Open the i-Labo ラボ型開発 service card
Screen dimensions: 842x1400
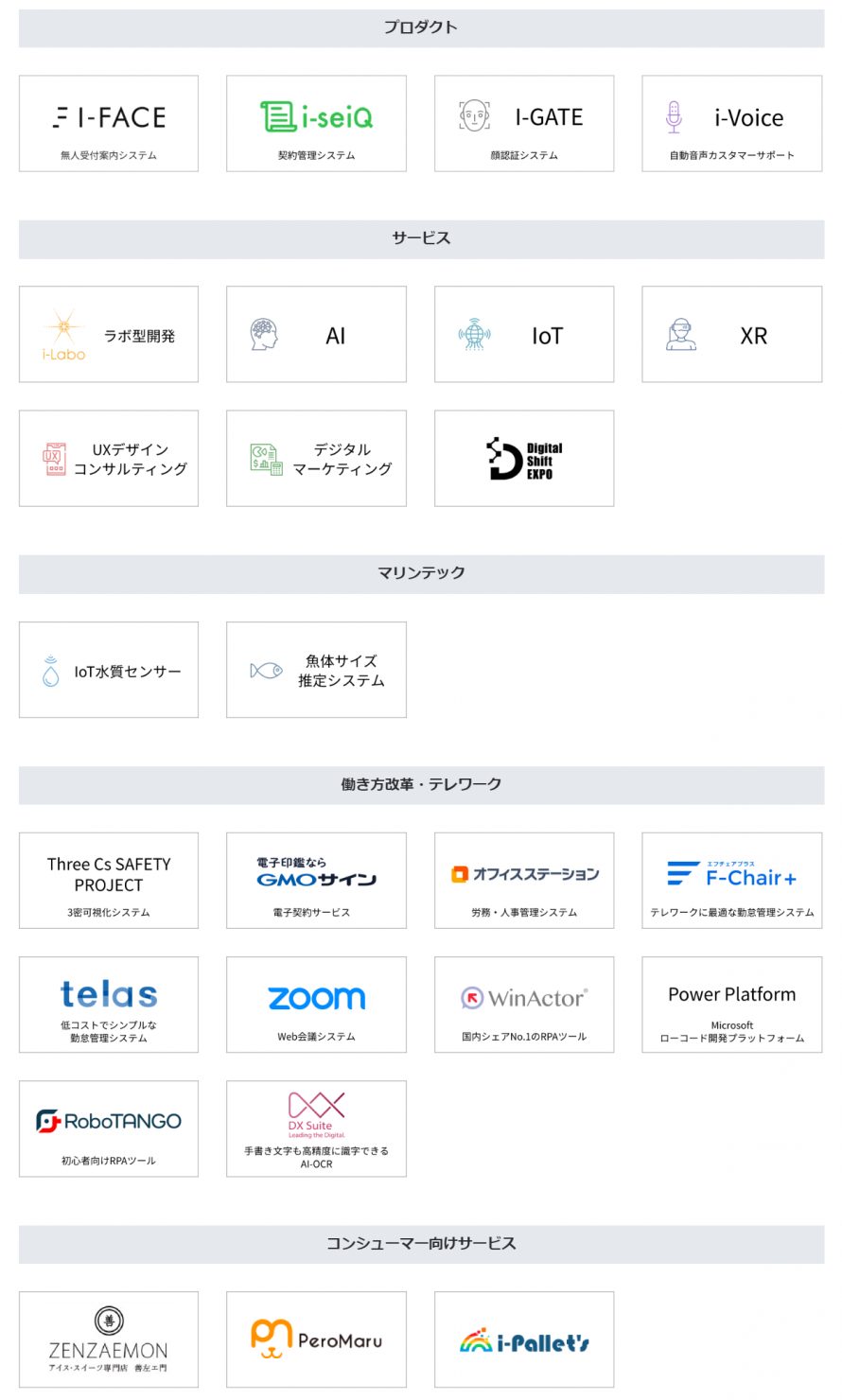[x=109, y=335]
